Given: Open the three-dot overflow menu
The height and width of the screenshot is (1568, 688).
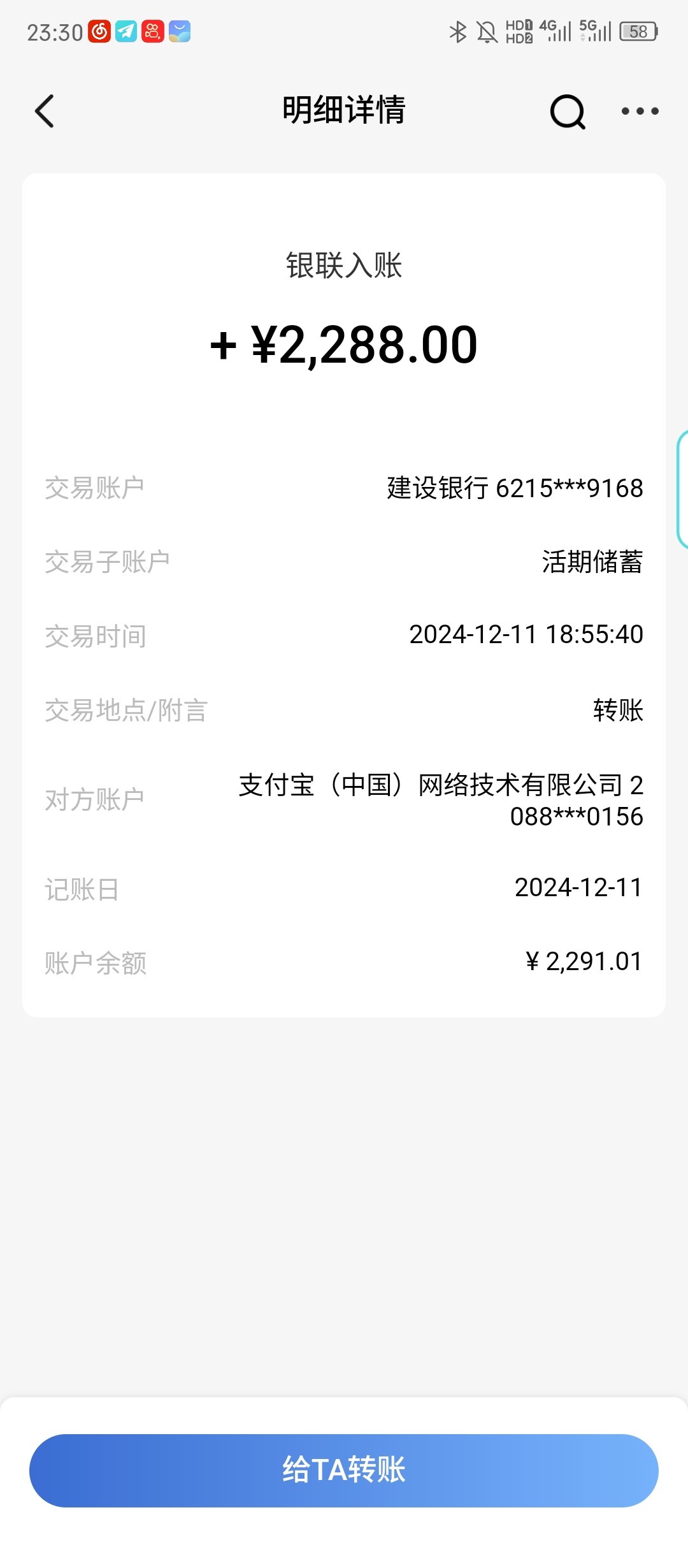Looking at the screenshot, I should pos(640,112).
